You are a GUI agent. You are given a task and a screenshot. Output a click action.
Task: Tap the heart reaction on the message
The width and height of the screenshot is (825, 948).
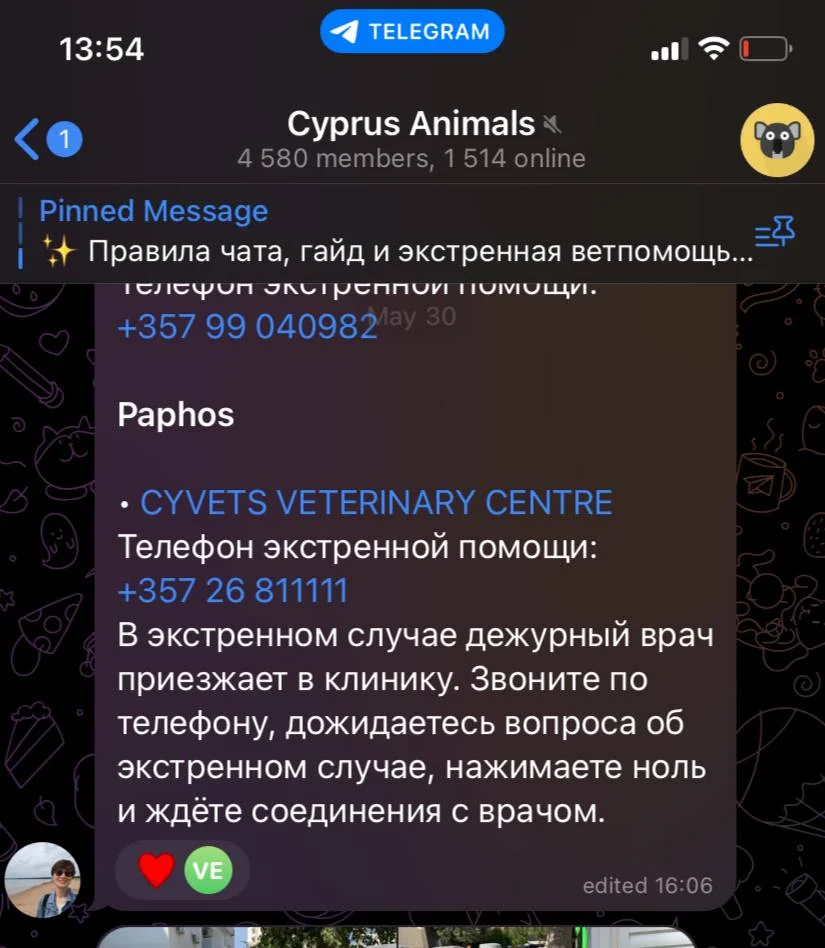click(157, 871)
